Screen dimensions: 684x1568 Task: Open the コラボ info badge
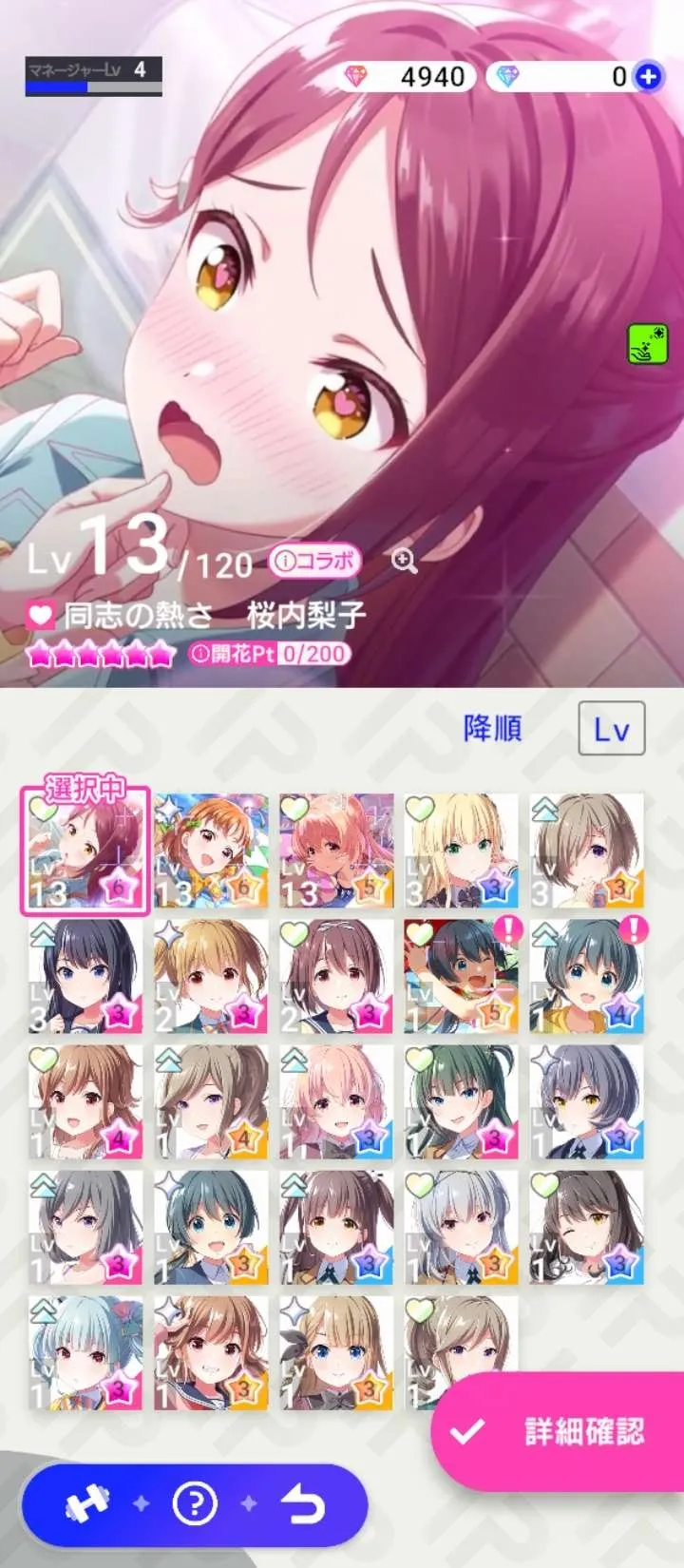(x=316, y=562)
